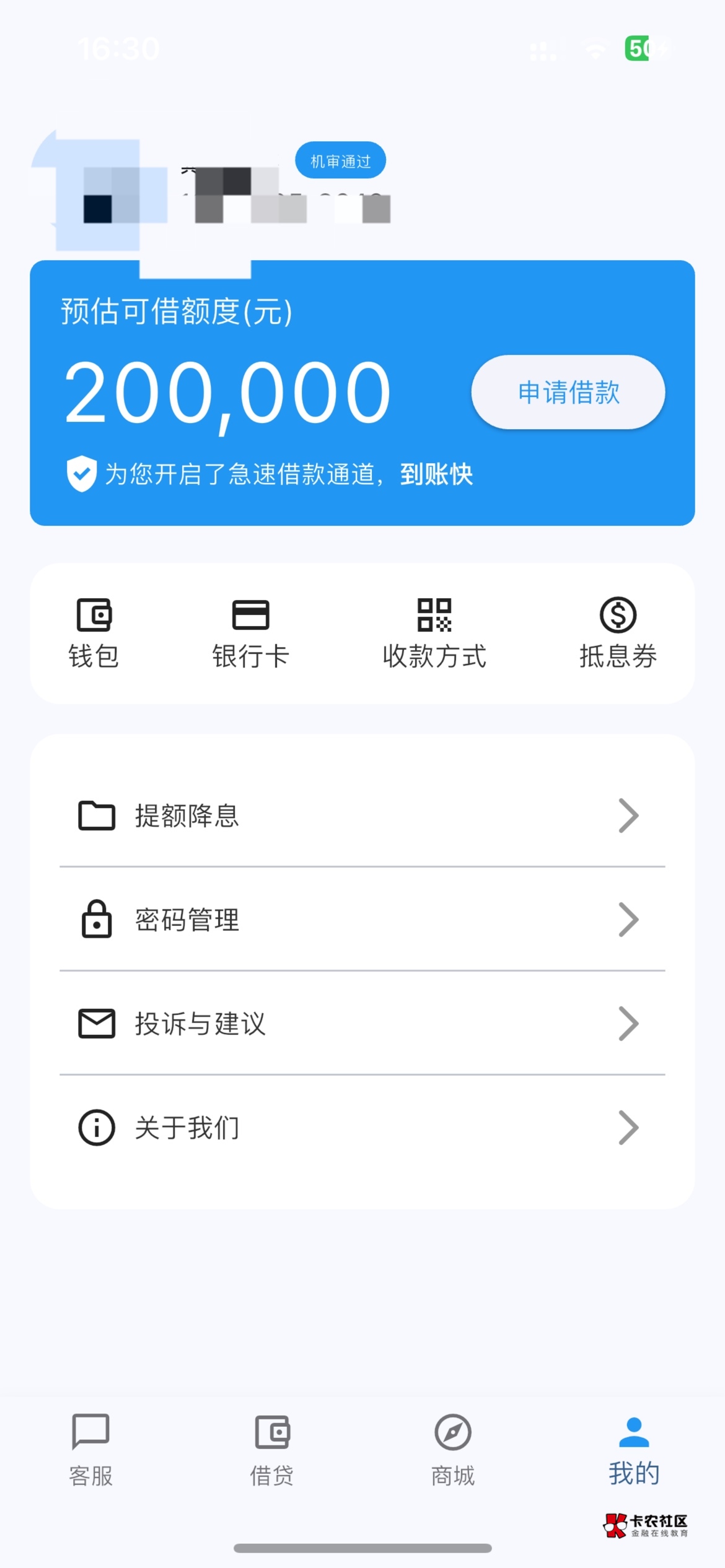Open 钱包 wallet
The width and height of the screenshot is (725, 1568).
coord(94,633)
